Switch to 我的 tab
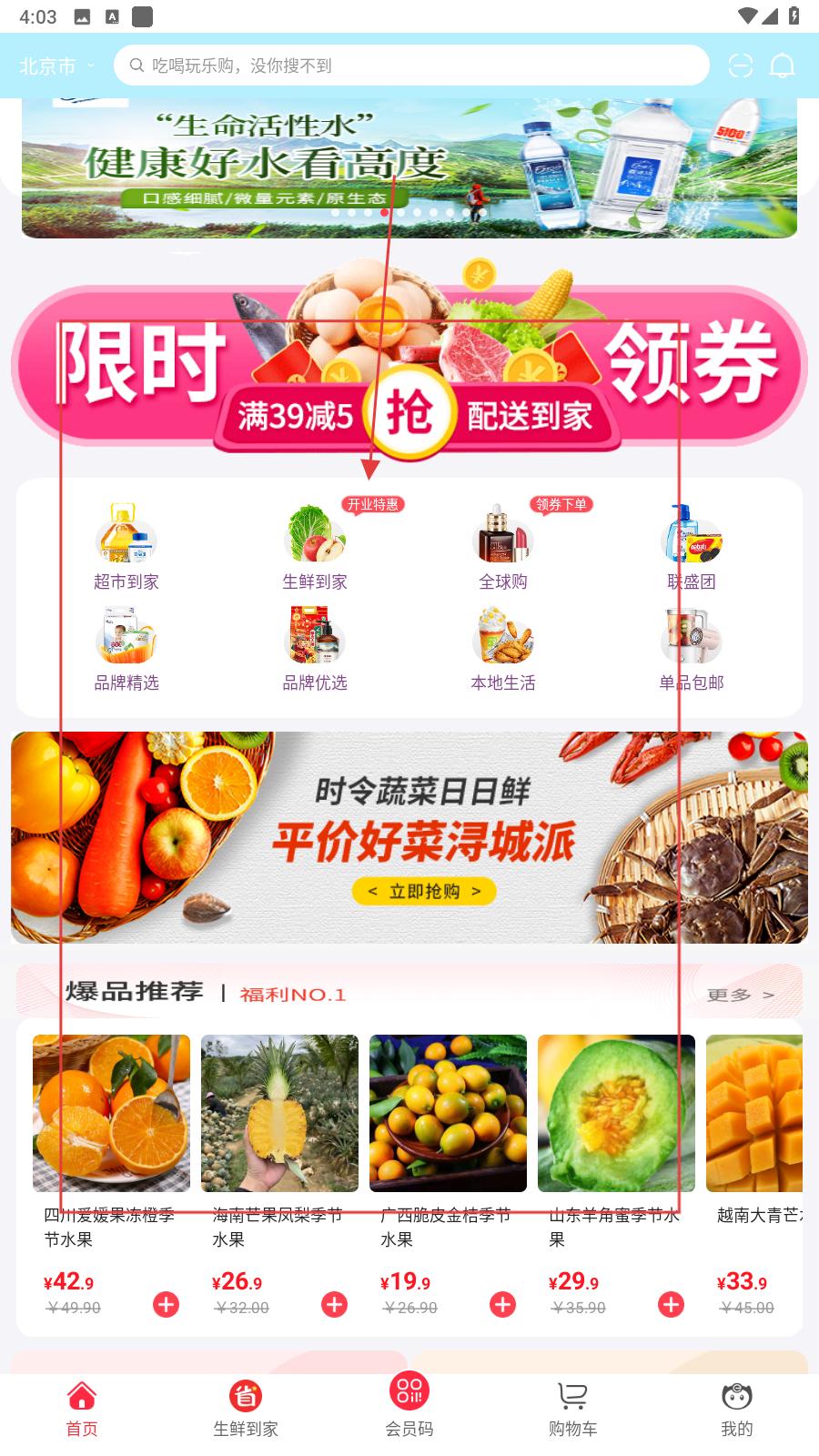The height and width of the screenshot is (1456, 819). pos(736,1409)
